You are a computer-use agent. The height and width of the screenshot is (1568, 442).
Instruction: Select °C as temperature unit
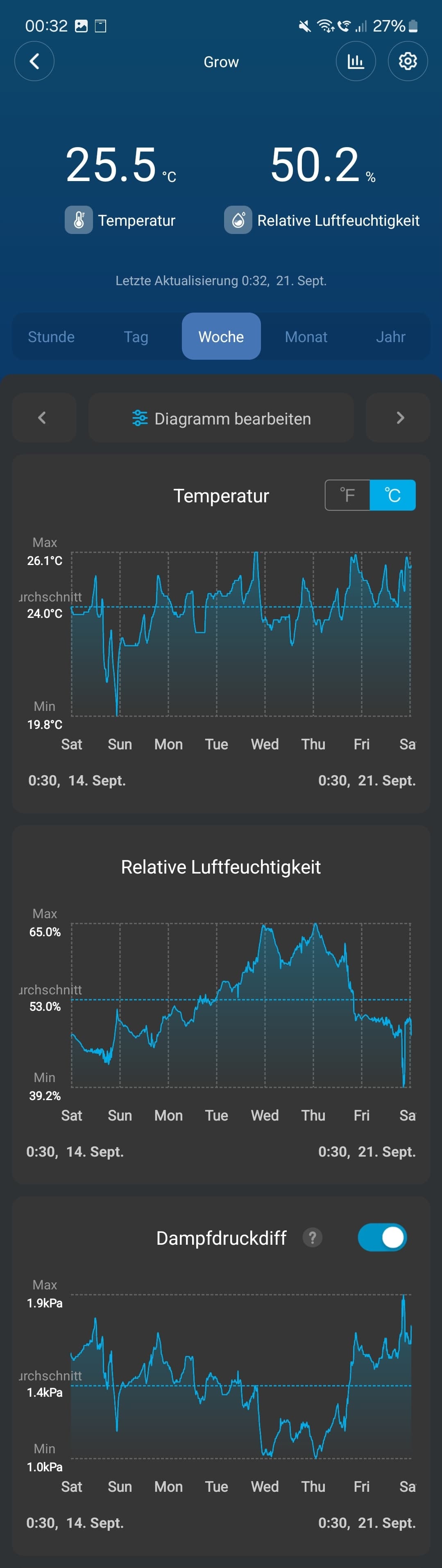(393, 495)
